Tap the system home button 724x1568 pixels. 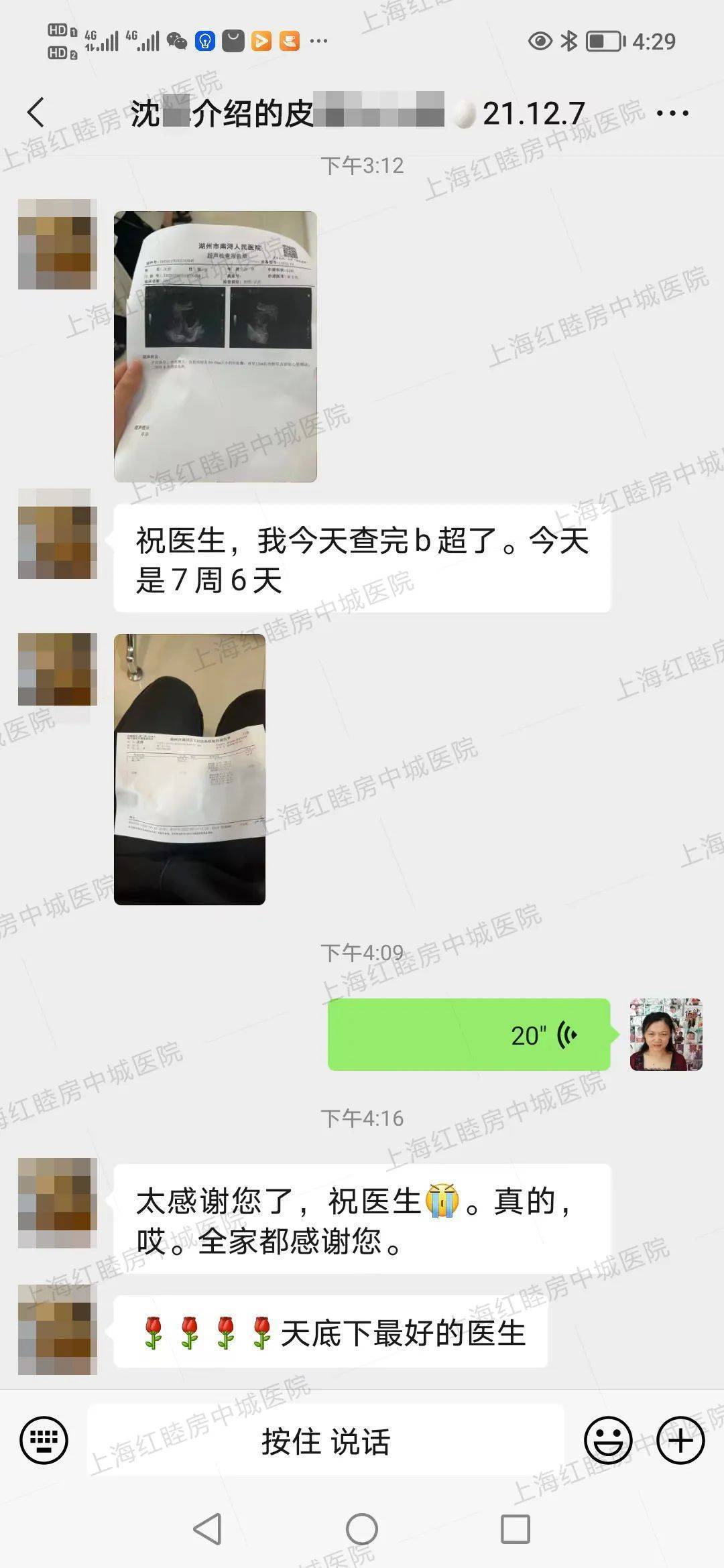click(x=362, y=1530)
